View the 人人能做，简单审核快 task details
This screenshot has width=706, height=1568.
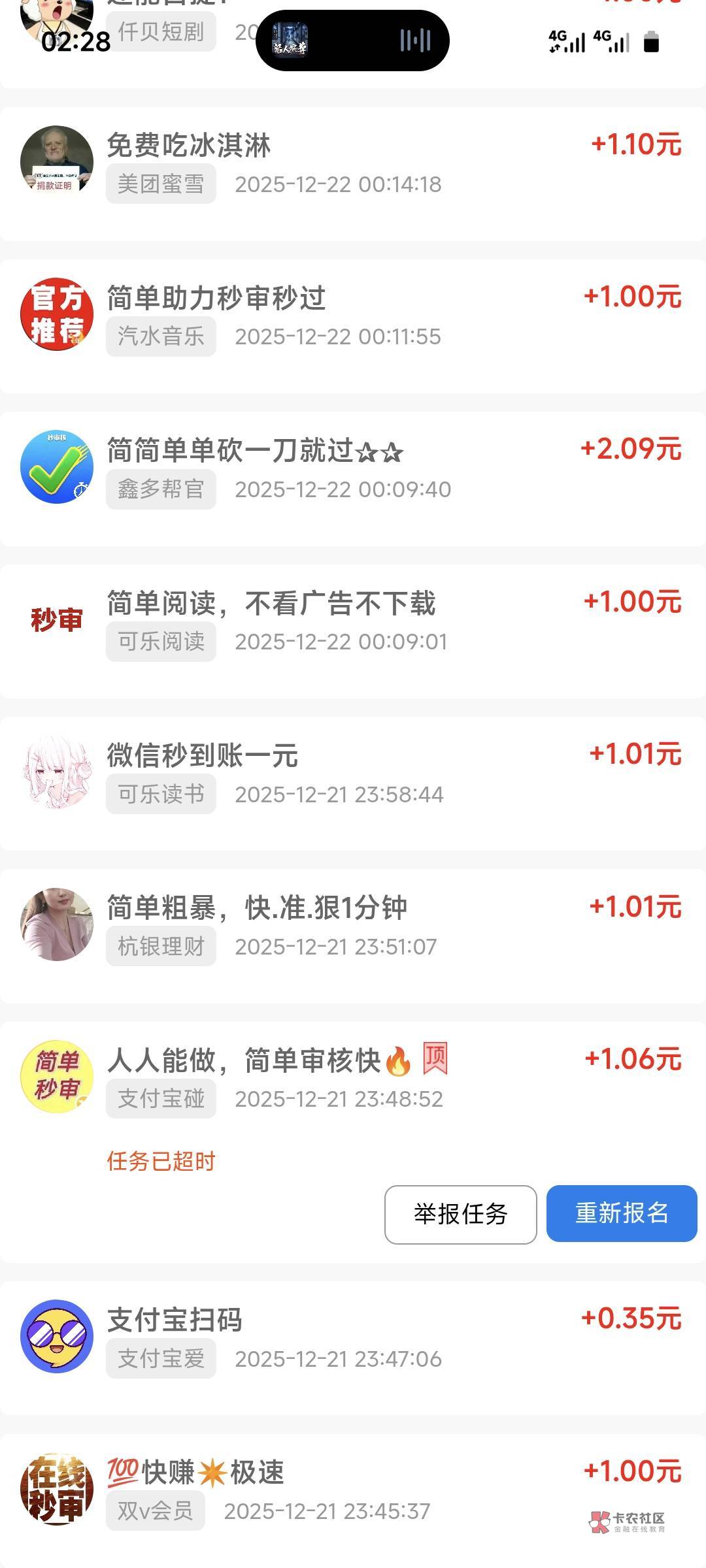[x=243, y=1060]
